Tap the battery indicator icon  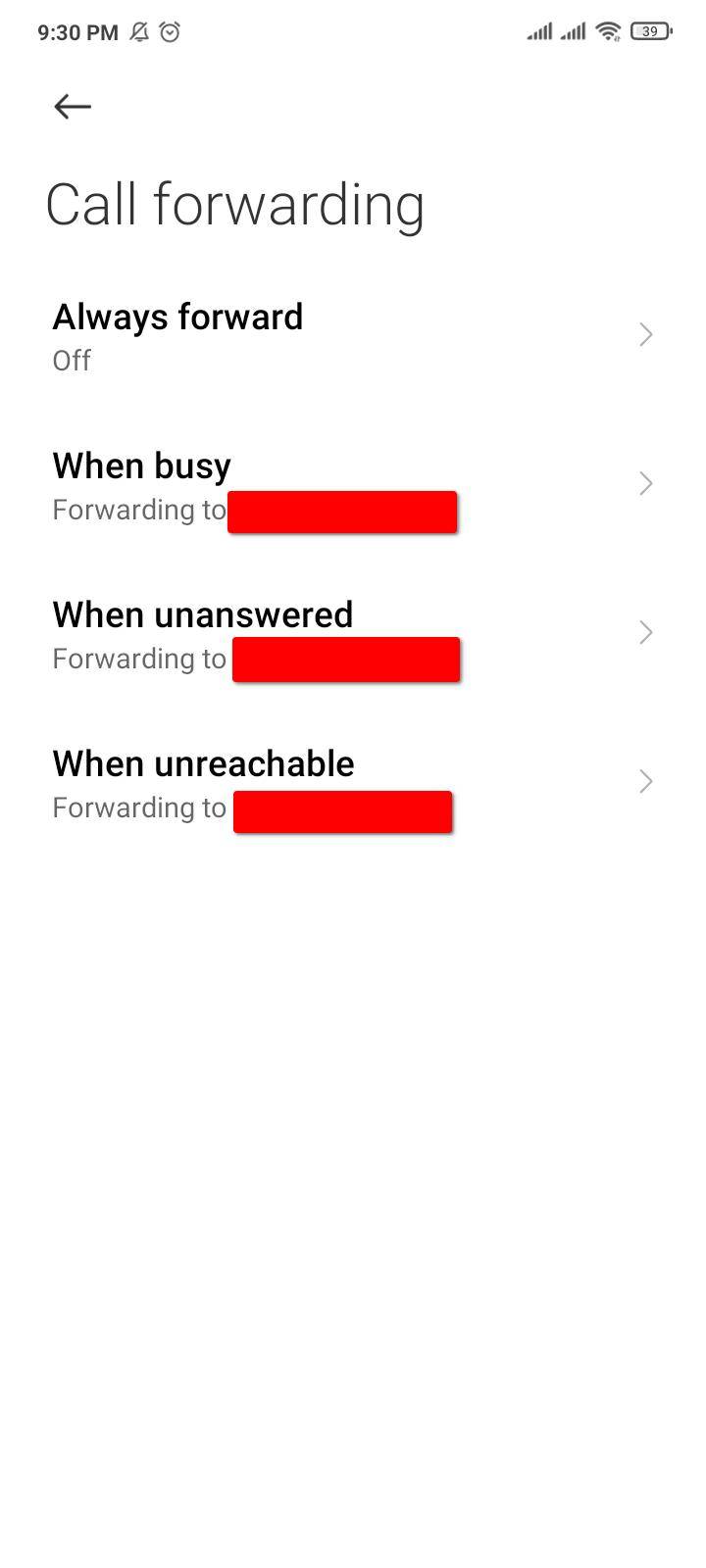click(x=649, y=31)
